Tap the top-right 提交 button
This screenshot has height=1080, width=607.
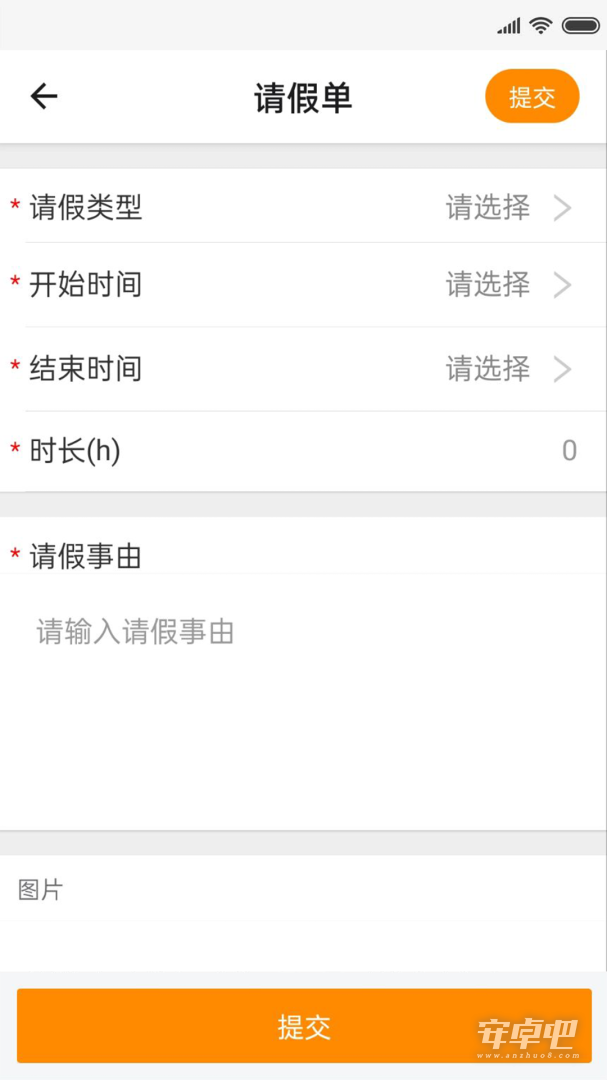click(532, 96)
